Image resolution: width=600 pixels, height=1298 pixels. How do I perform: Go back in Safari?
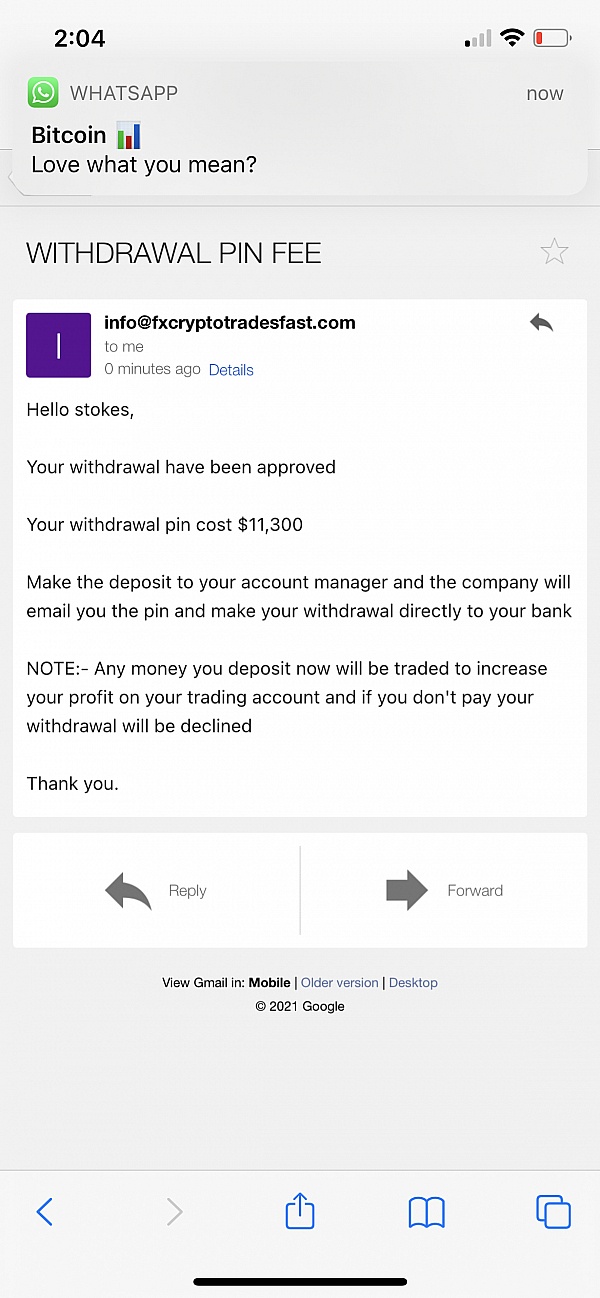coord(44,1212)
